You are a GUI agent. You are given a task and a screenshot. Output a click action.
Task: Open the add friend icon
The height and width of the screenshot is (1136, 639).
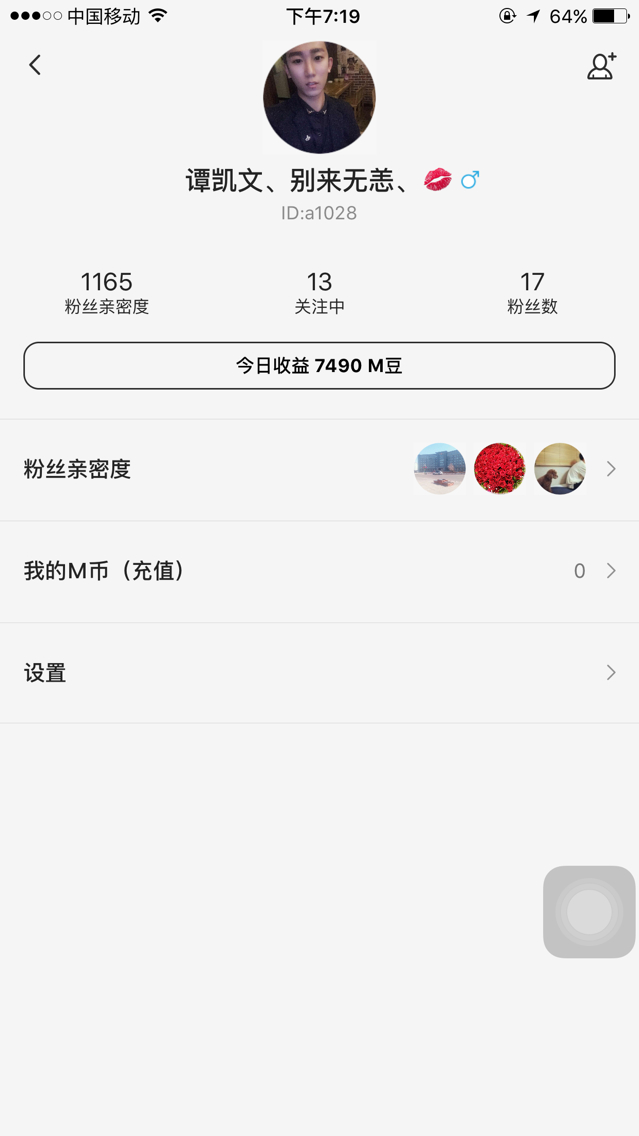[x=601, y=66]
